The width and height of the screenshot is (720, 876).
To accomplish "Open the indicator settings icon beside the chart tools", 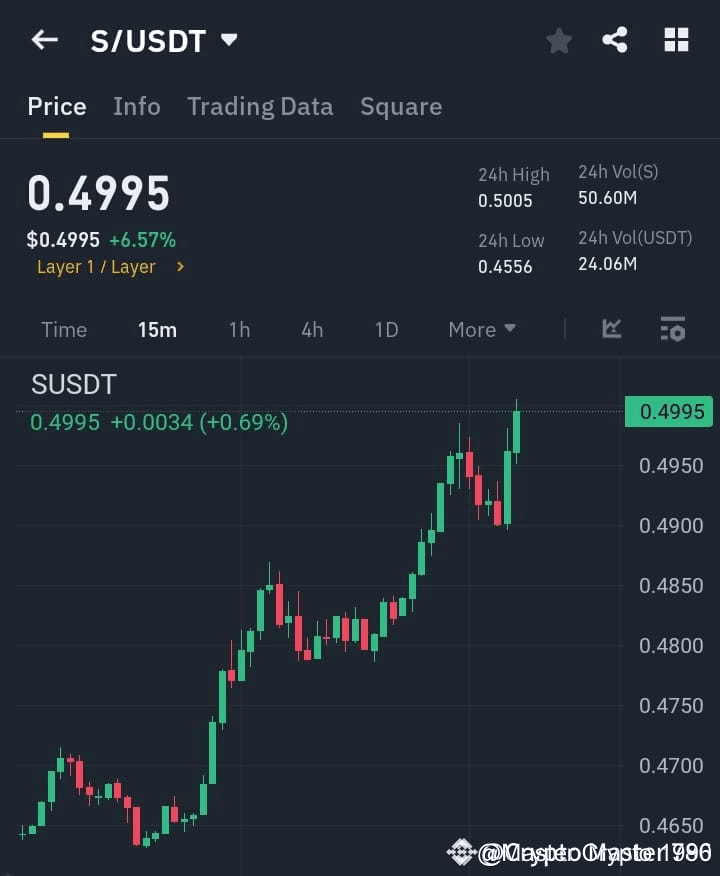I will click(672, 329).
